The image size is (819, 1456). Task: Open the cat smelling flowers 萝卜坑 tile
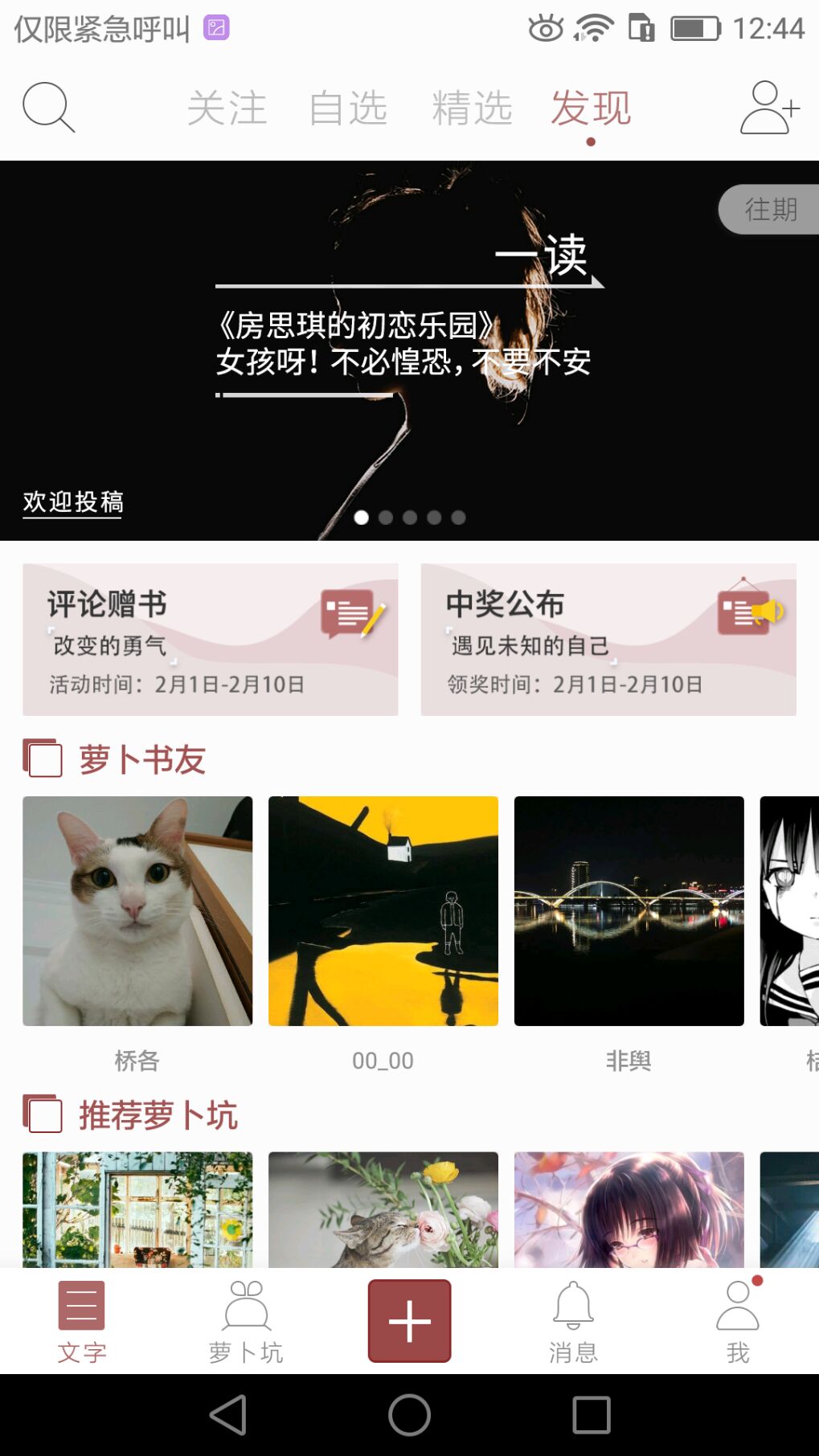[x=383, y=1210]
